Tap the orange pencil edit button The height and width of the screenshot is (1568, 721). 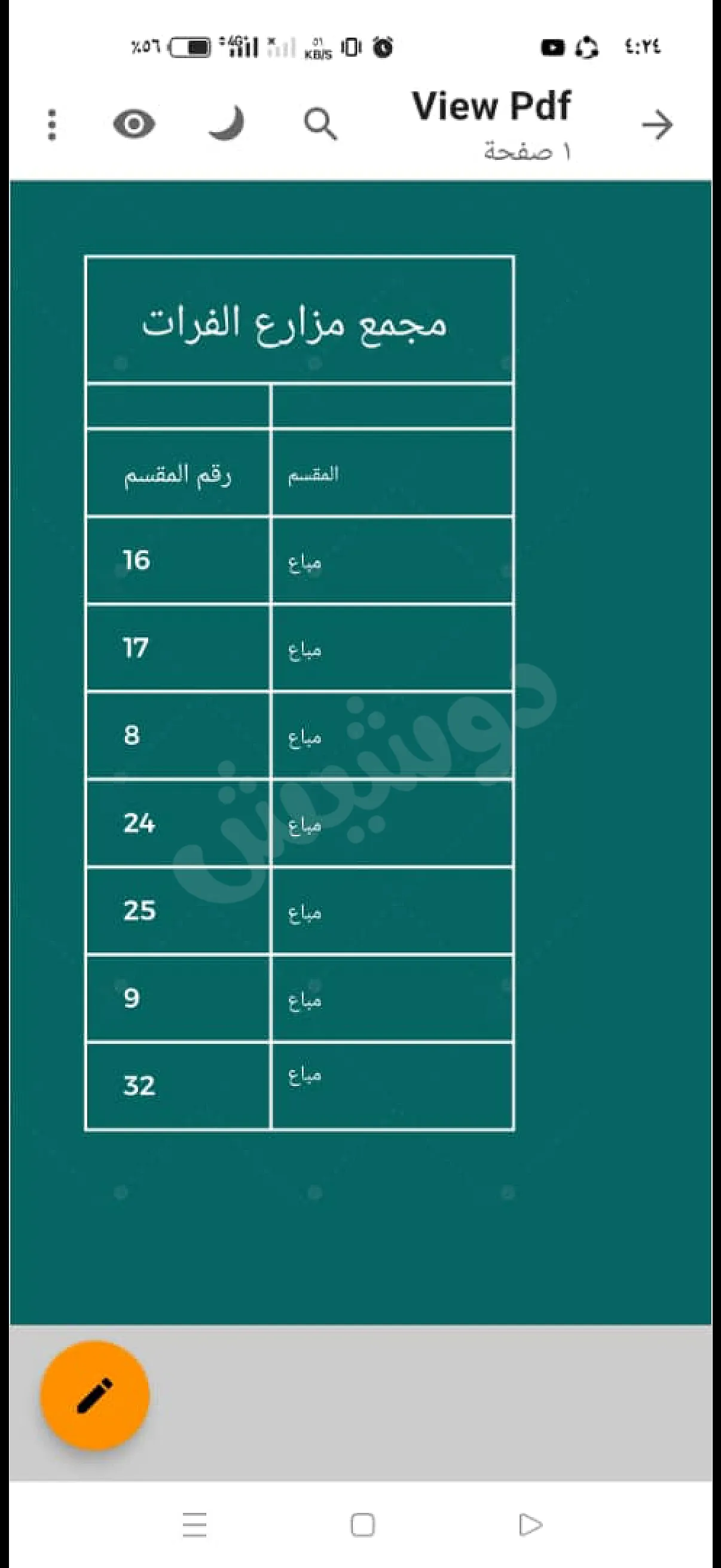click(x=95, y=1395)
